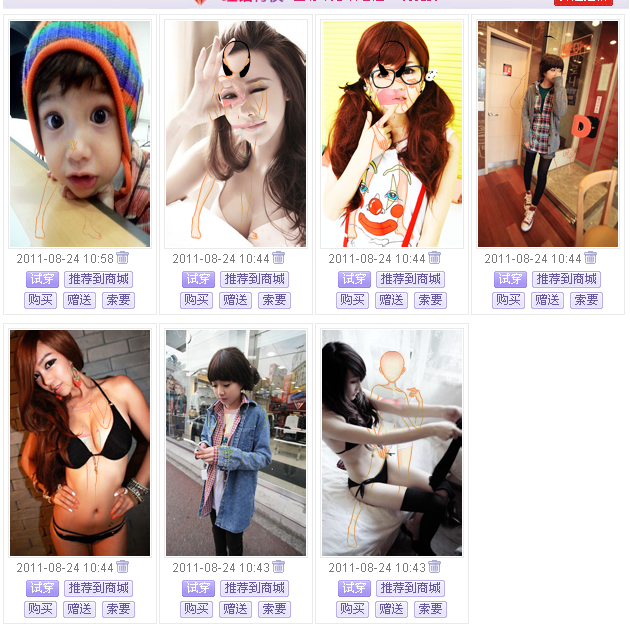Tap 赠送 under the denim jacket girl photo
The width and height of the screenshot is (630, 627).
[236, 609]
